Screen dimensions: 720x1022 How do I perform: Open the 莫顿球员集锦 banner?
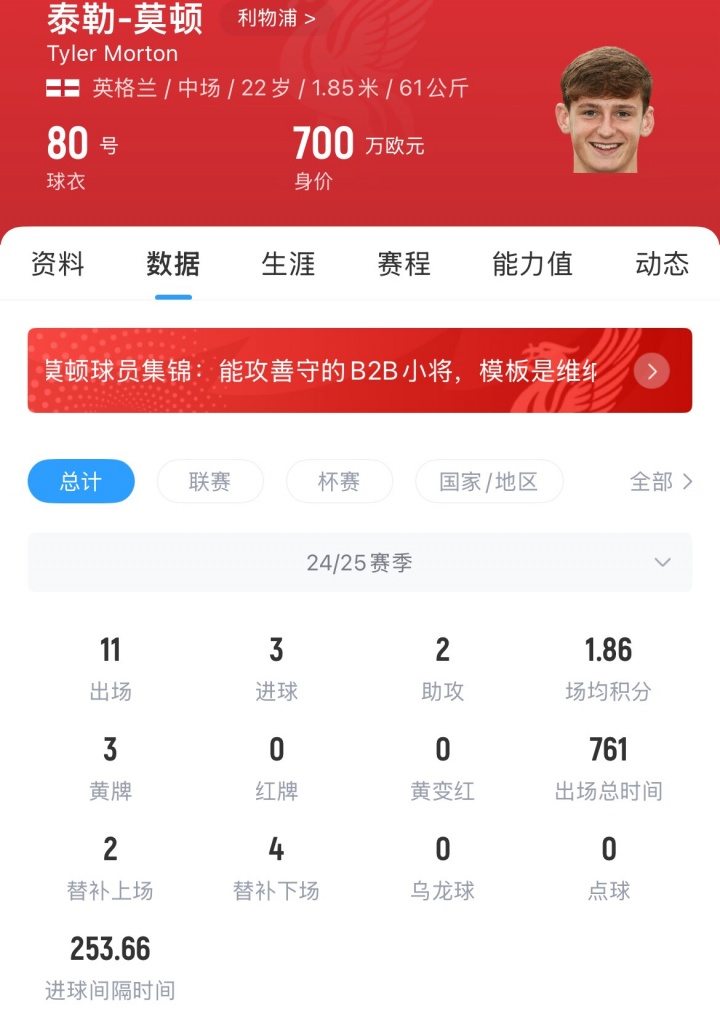(x=359, y=371)
